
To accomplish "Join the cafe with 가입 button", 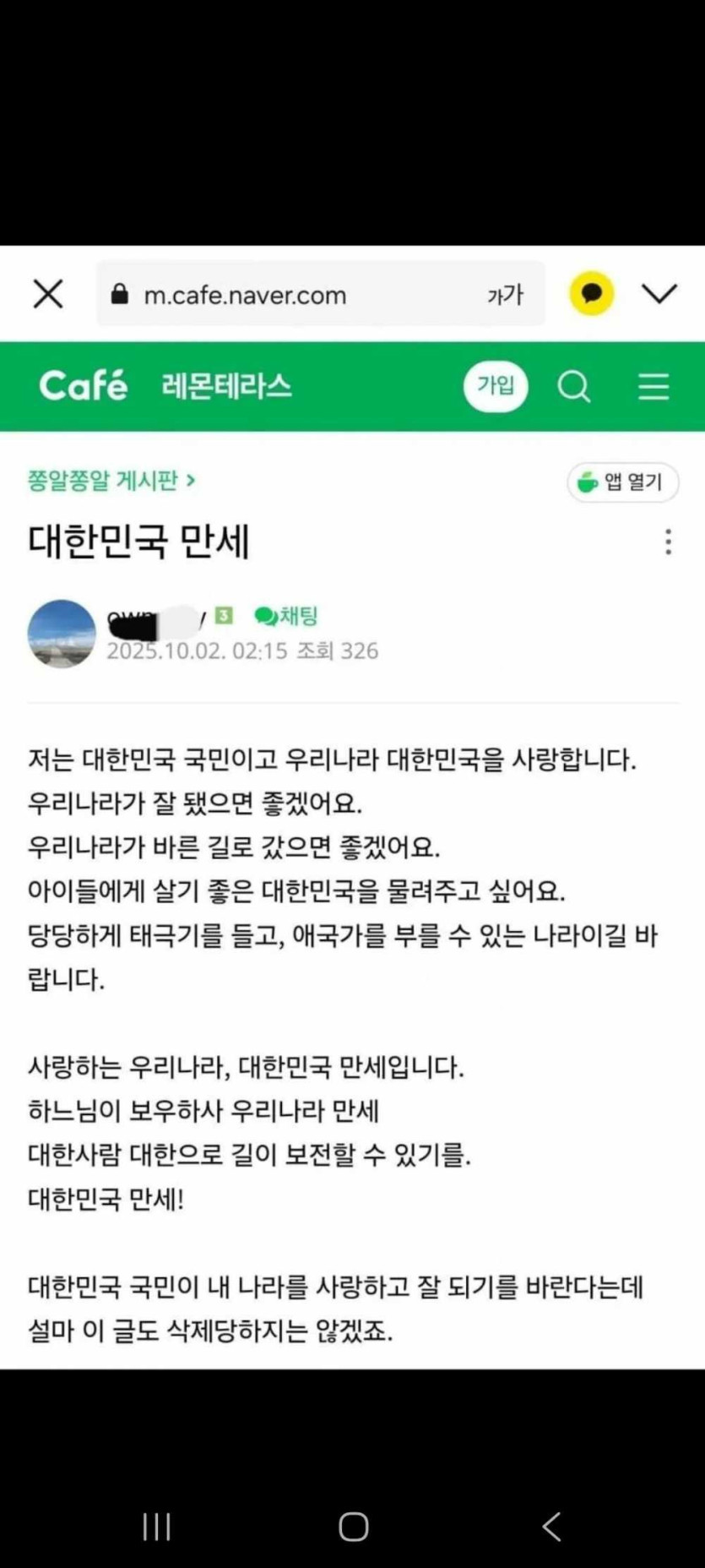I will pos(496,386).
